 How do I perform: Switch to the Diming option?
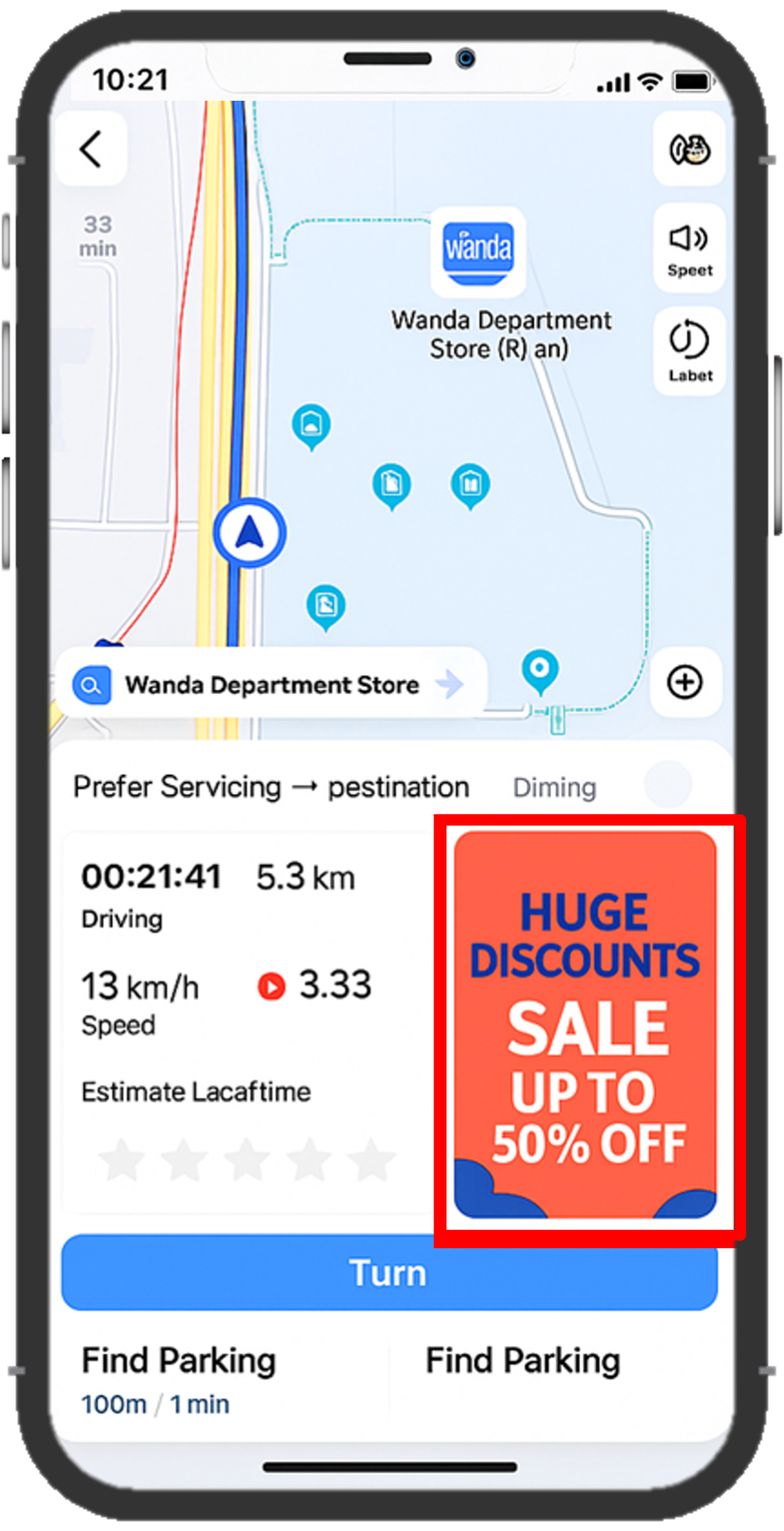click(554, 787)
